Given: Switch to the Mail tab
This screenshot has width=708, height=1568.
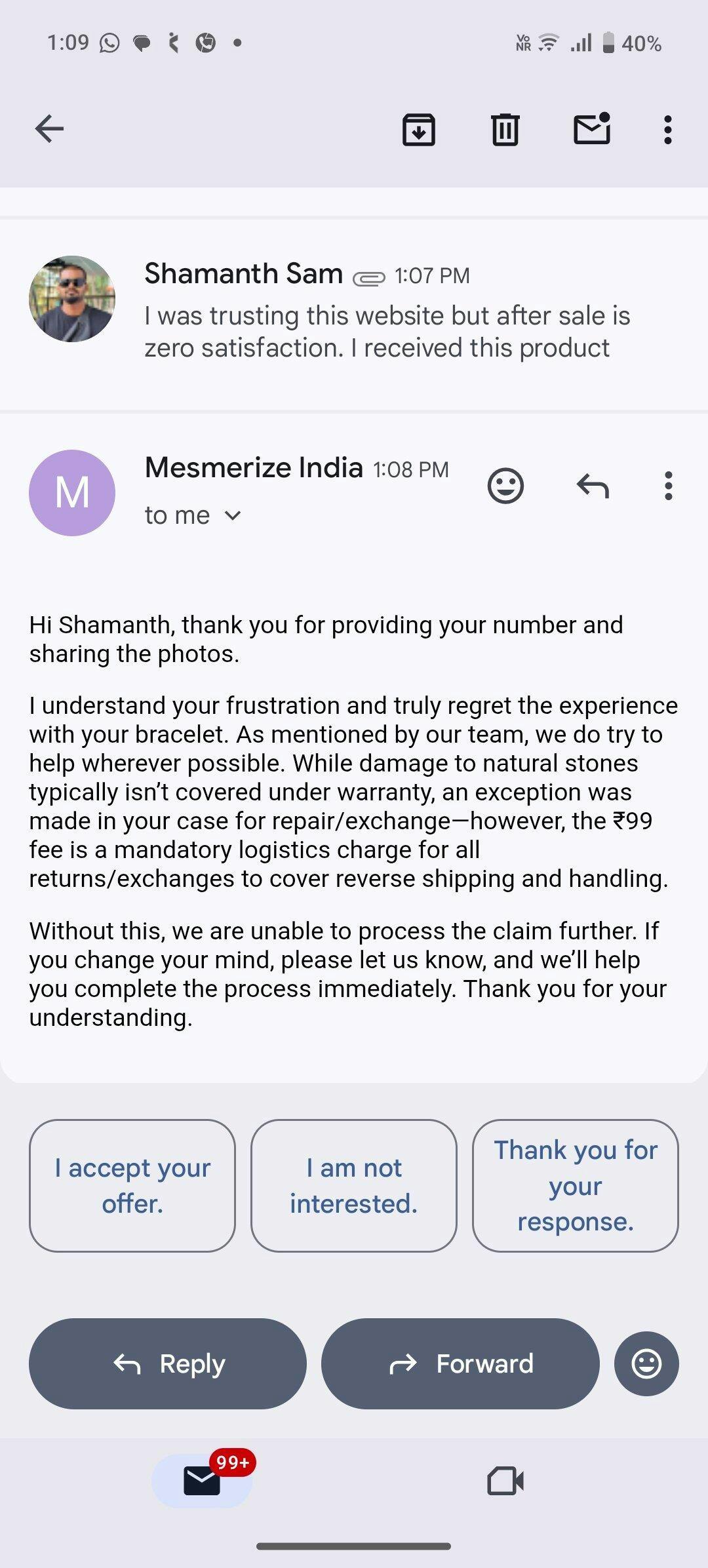Looking at the screenshot, I should [x=202, y=1480].
